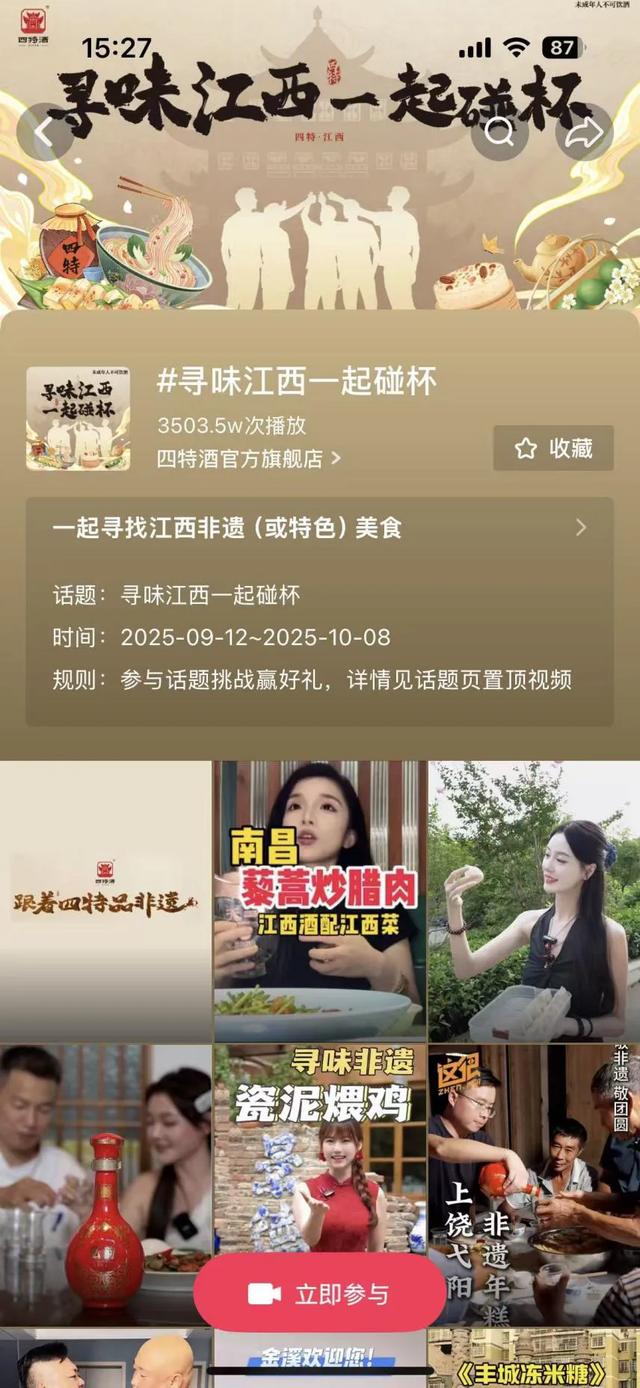This screenshot has width=640, height=1388.
Task: Open the 丰城冻米糖 video
Action: (x=534, y=1358)
